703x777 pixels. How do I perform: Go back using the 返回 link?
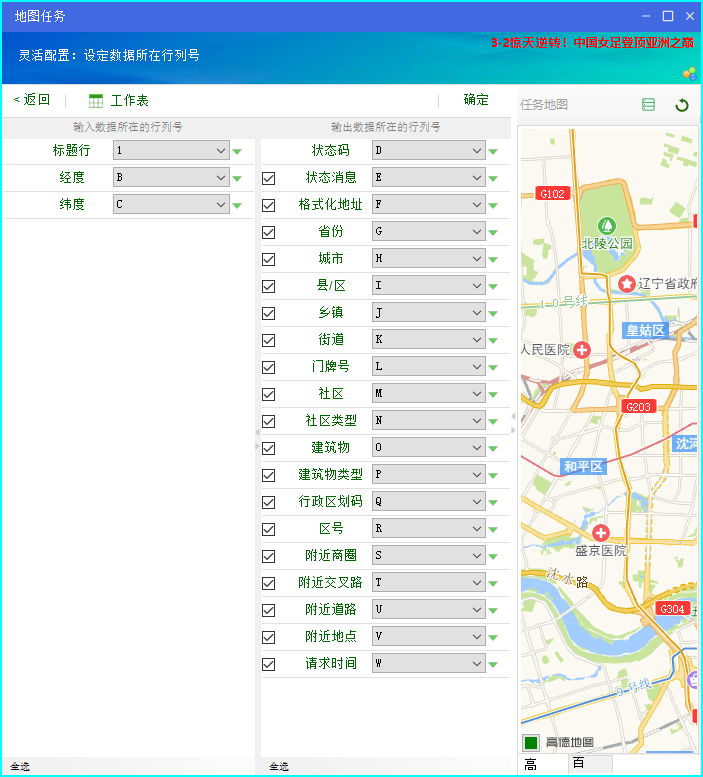(x=32, y=100)
